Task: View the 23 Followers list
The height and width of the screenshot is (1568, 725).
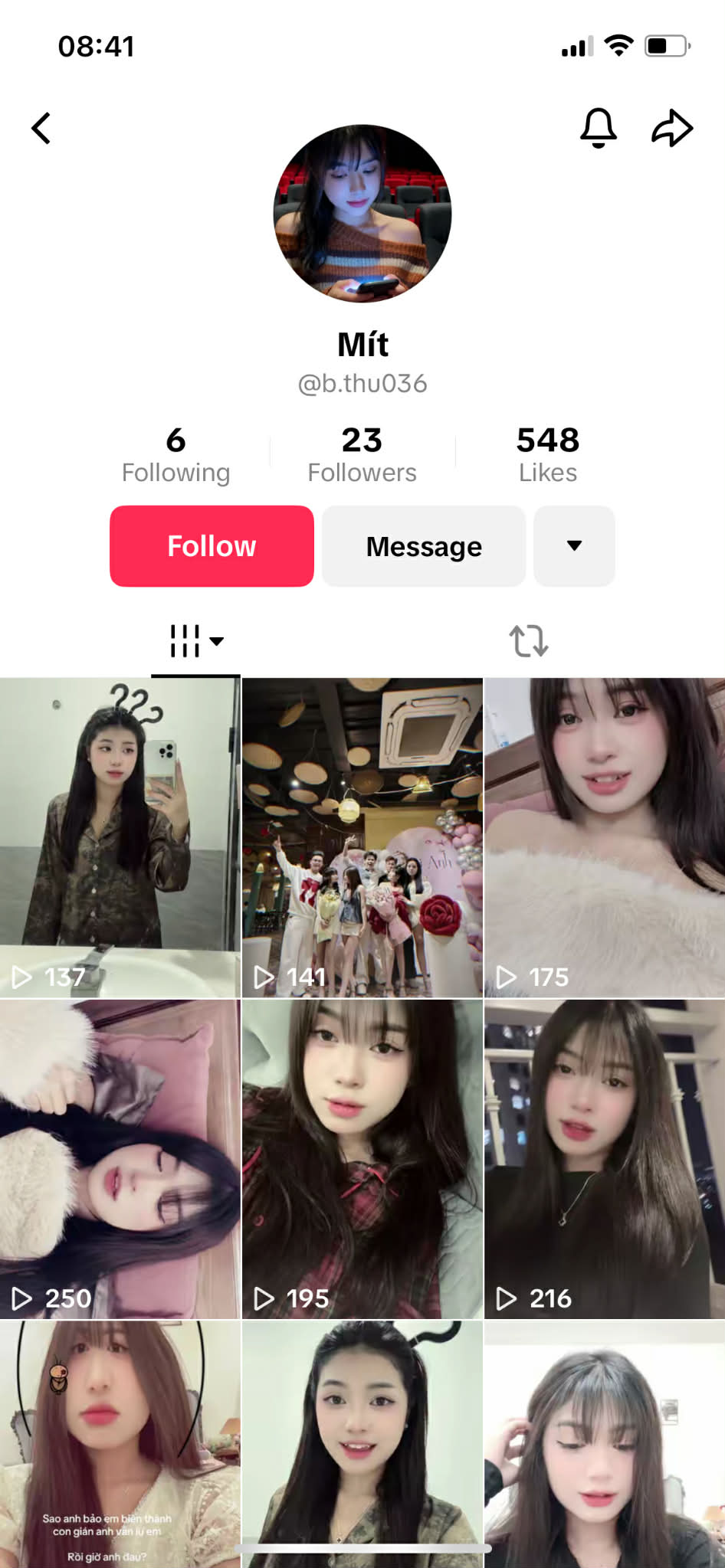Action: coord(362,455)
